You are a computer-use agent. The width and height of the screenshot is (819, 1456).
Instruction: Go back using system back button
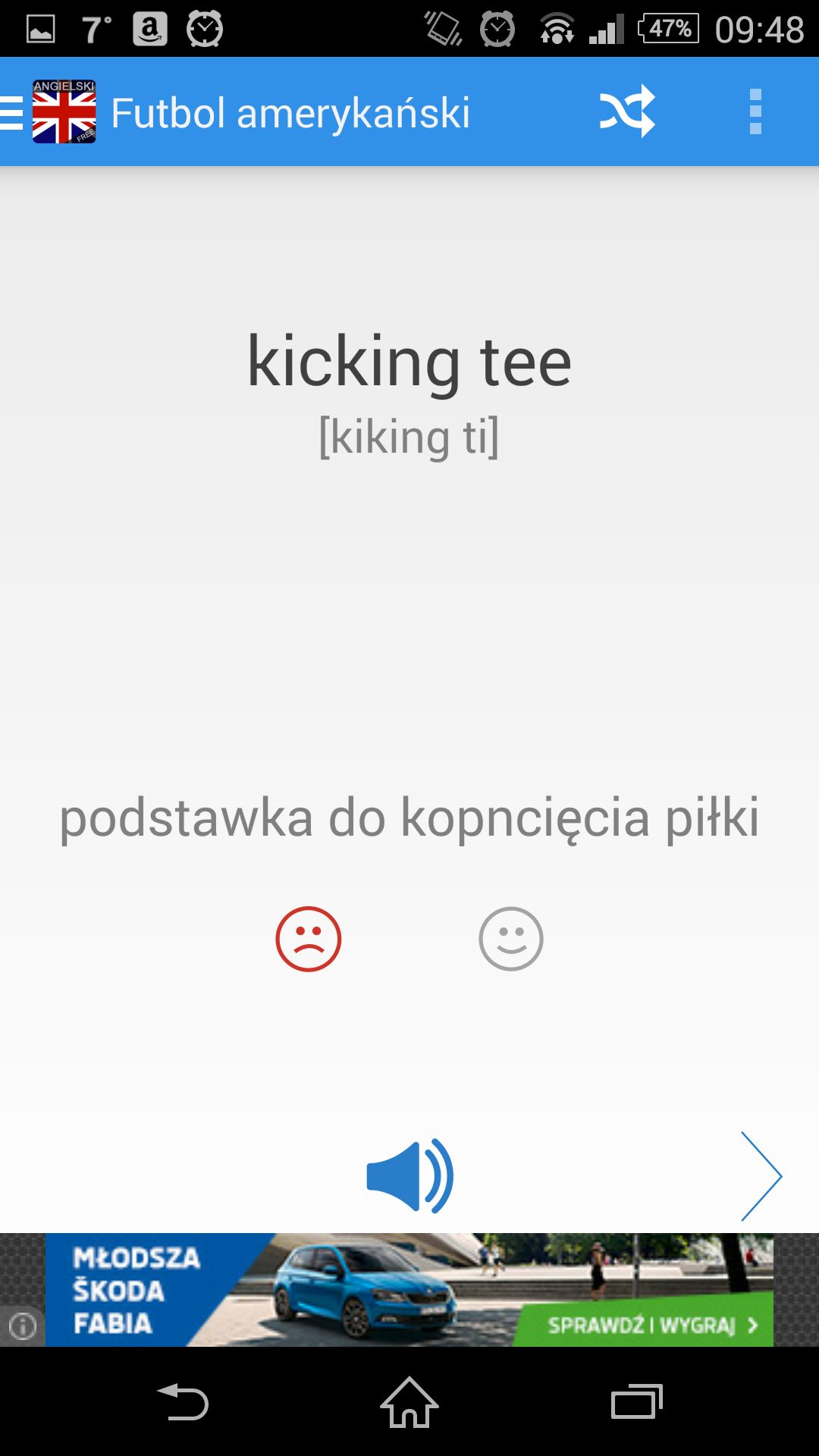[183, 1402]
